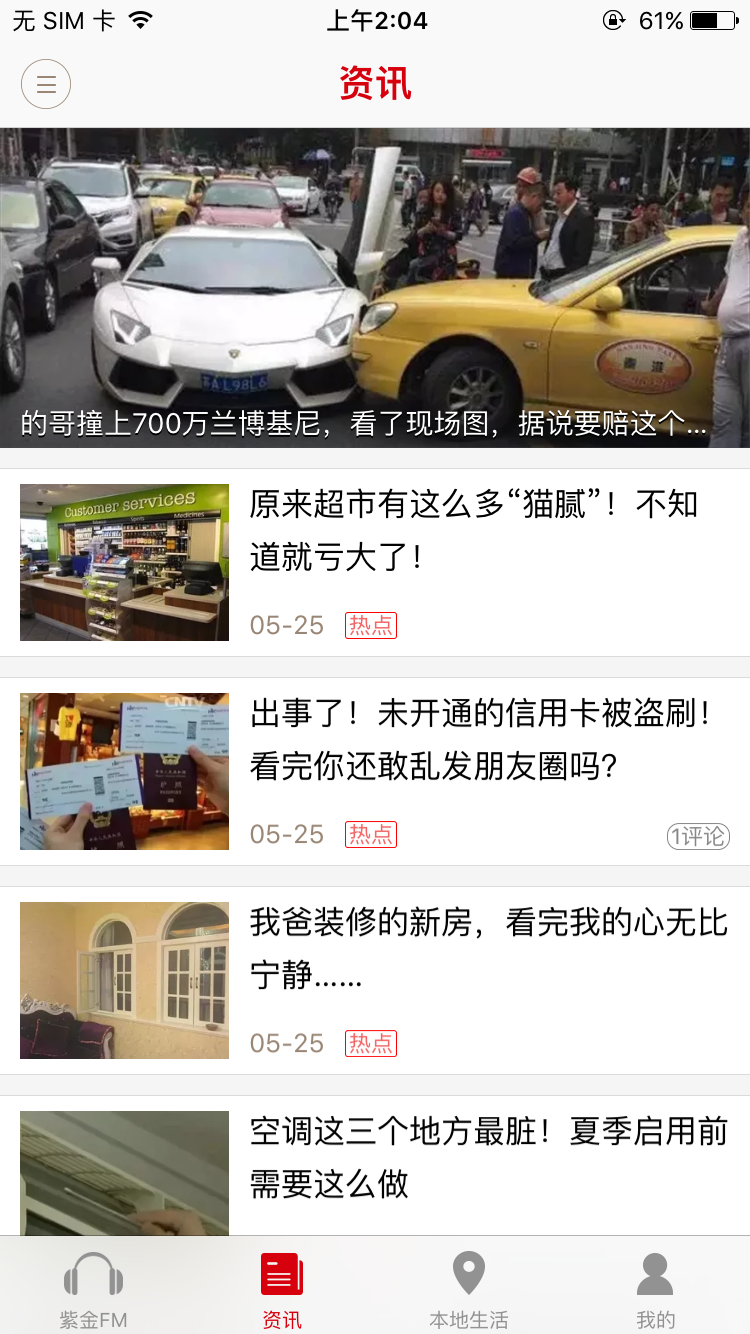Open the dirty air conditioner article
750x1334 pixels.
[x=488, y=1158]
